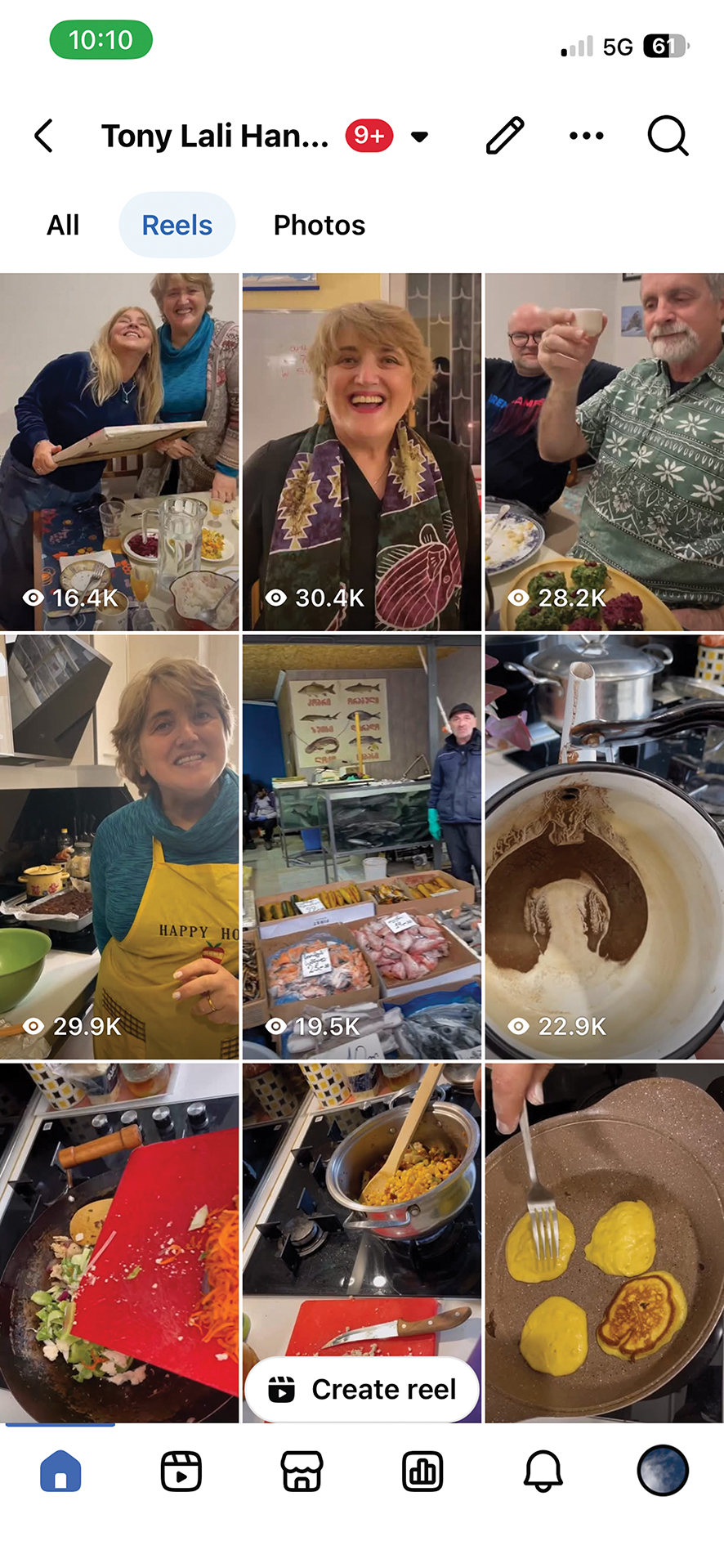This screenshot has width=724, height=1568.
Task: Open the profile picture menu tab
Action: 663,1471
